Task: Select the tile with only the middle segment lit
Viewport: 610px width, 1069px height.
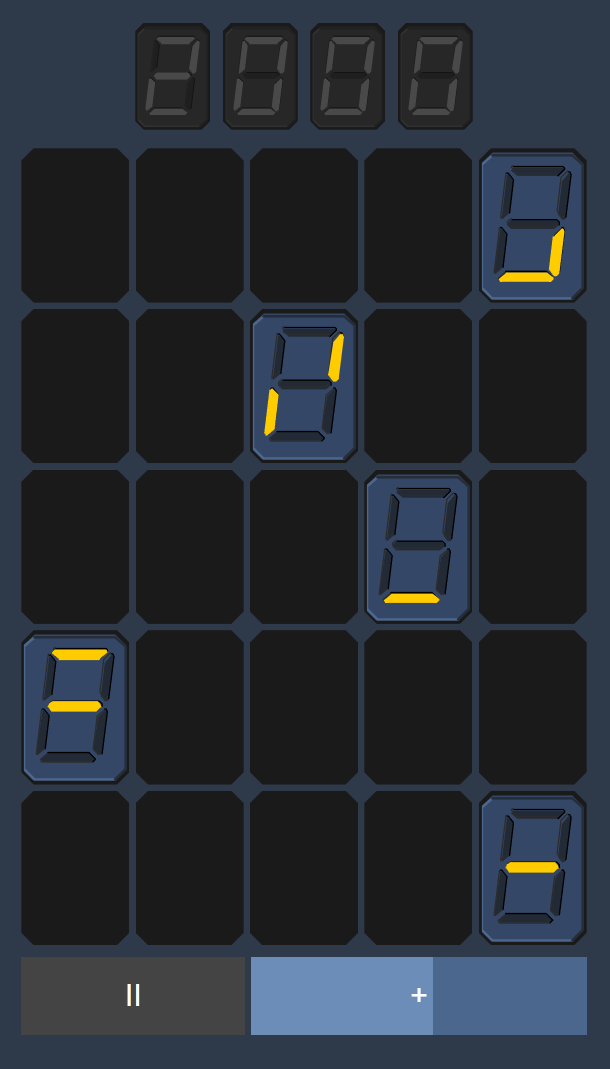Action: tap(532, 868)
